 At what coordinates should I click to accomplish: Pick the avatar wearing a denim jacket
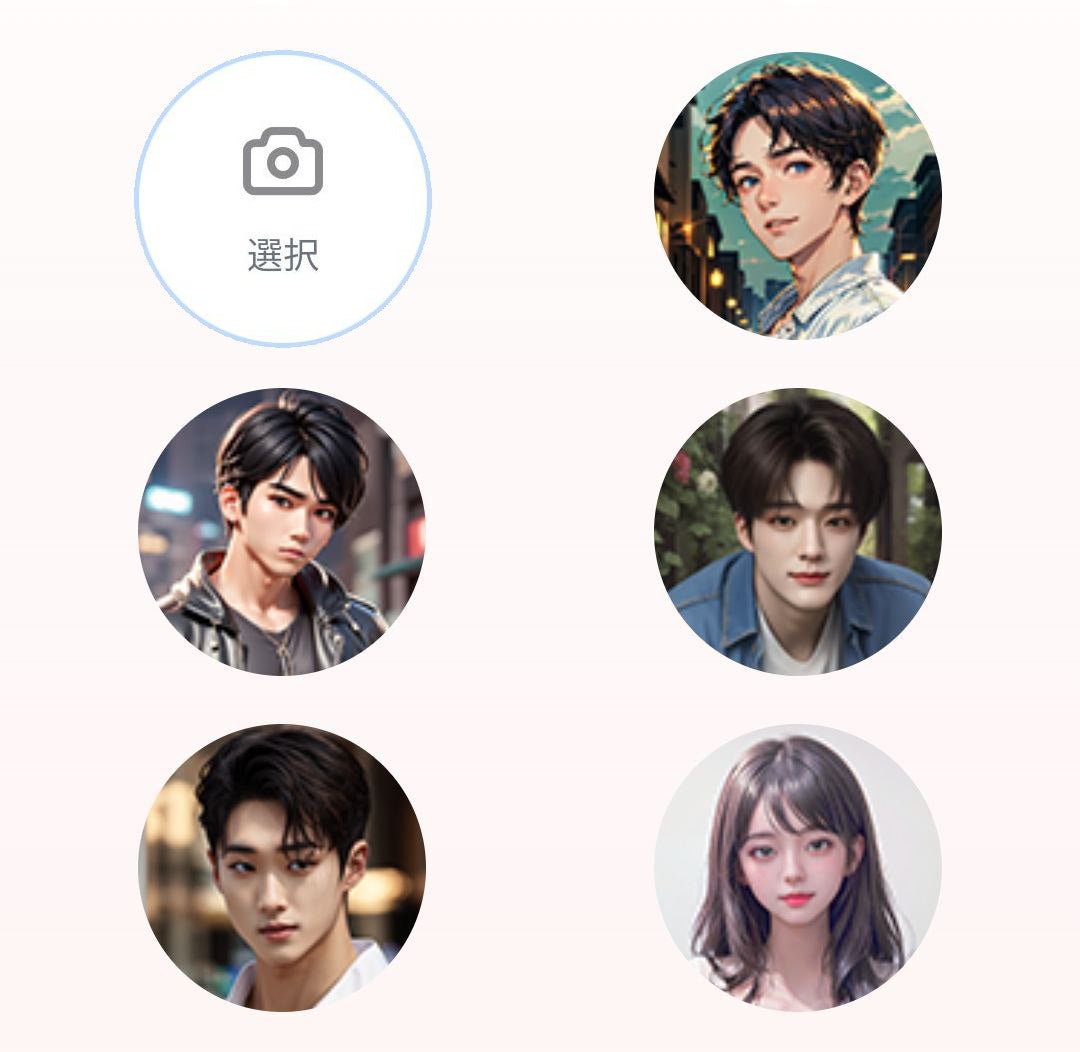coord(797,532)
